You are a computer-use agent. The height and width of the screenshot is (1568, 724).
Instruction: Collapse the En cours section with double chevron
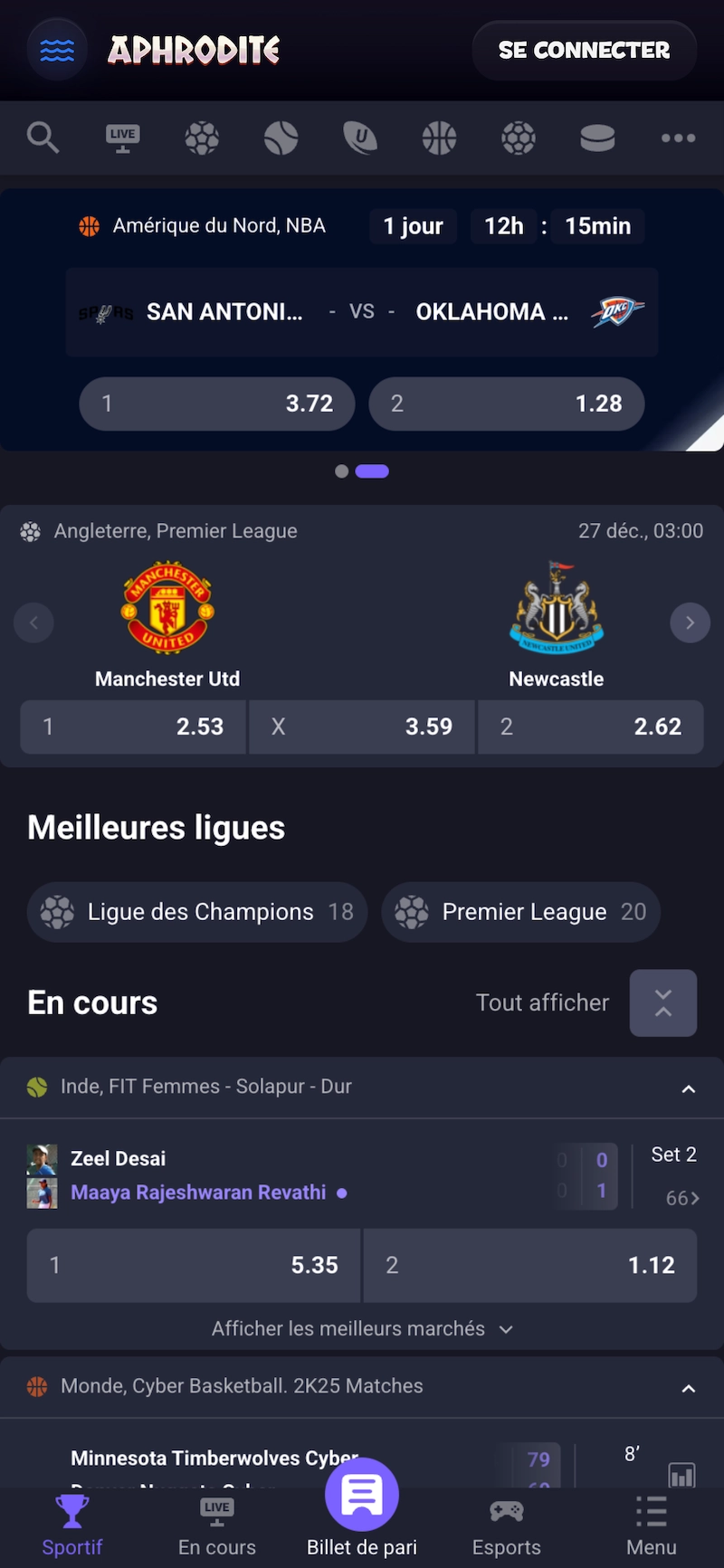(663, 1003)
